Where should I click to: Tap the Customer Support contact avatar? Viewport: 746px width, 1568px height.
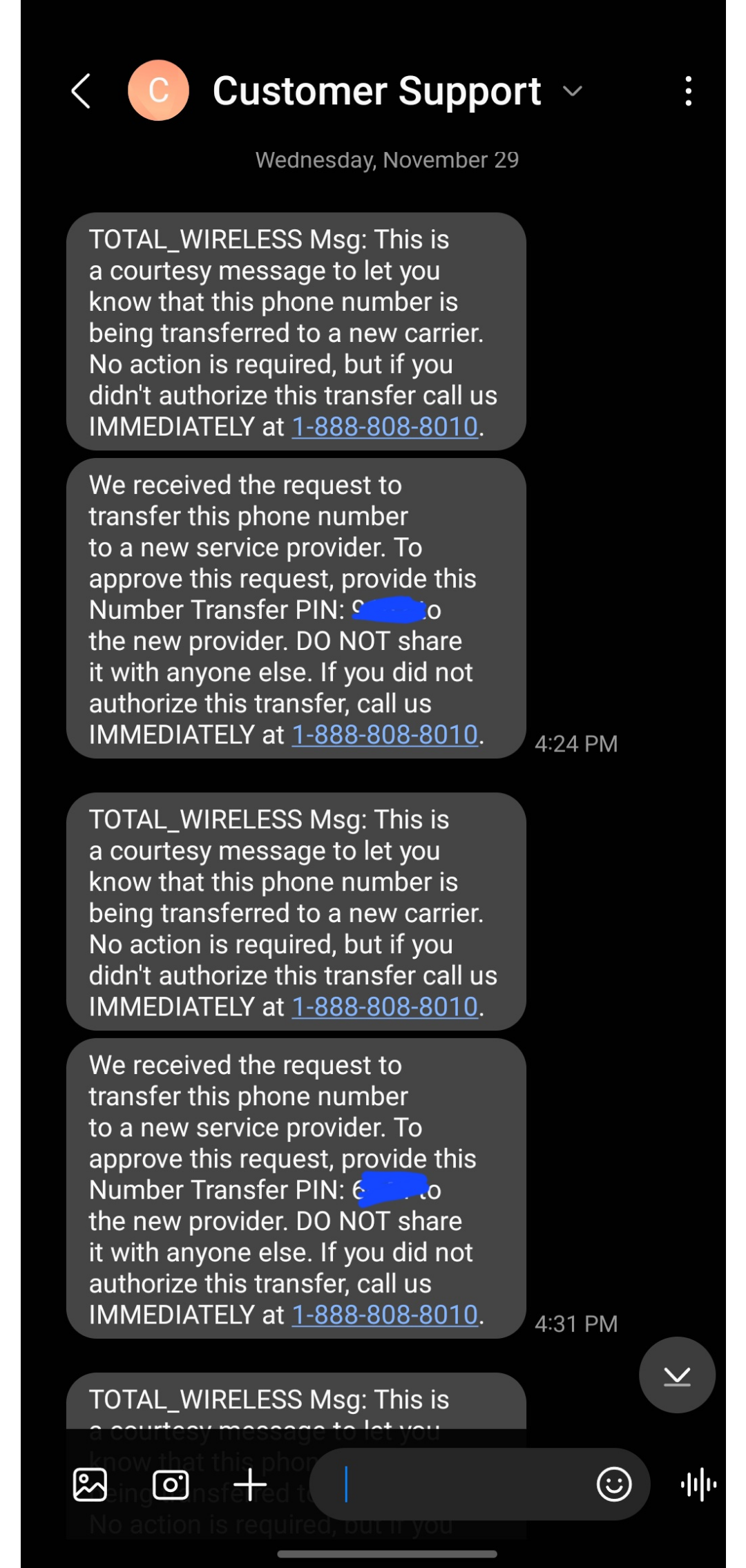pos(158,90)
